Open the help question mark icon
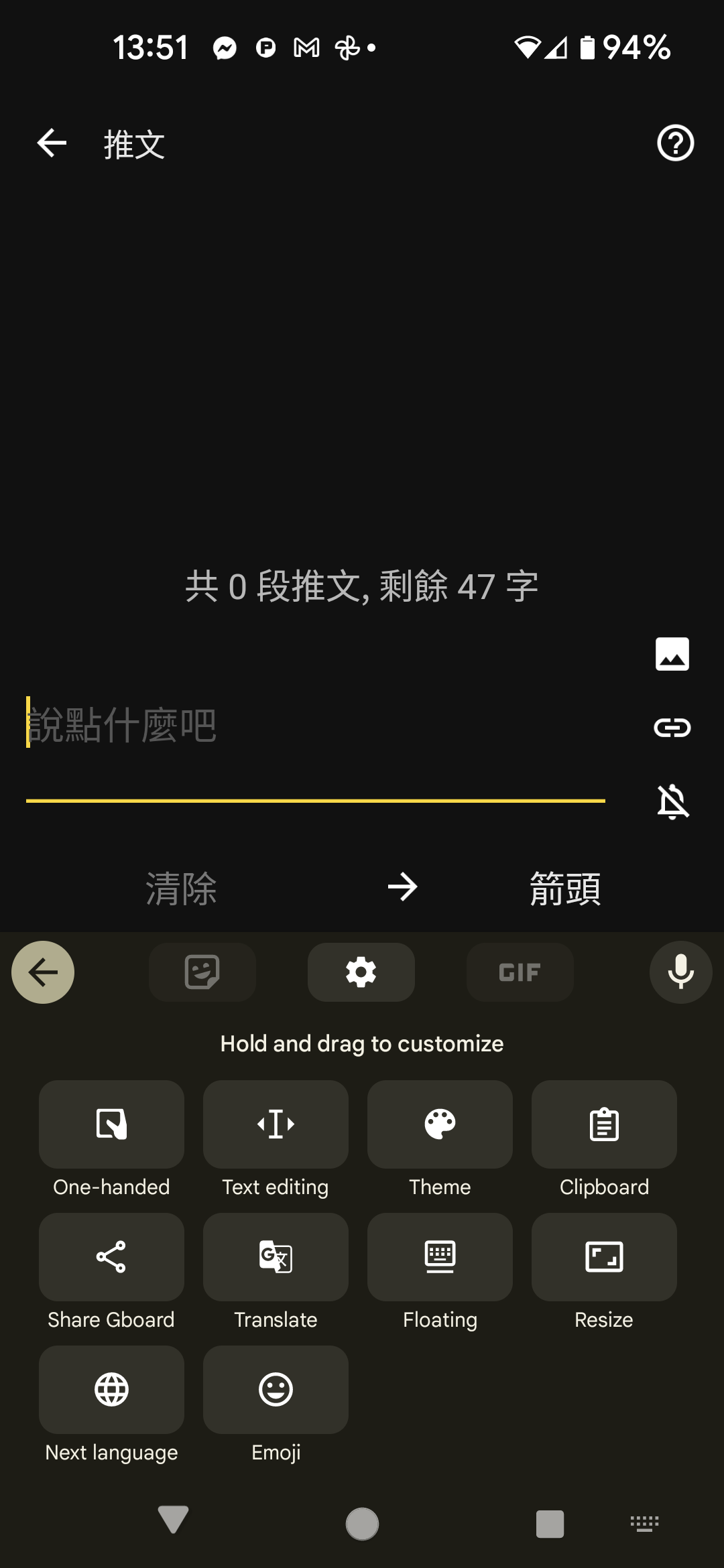The image size is (724, 1568). 675,143
